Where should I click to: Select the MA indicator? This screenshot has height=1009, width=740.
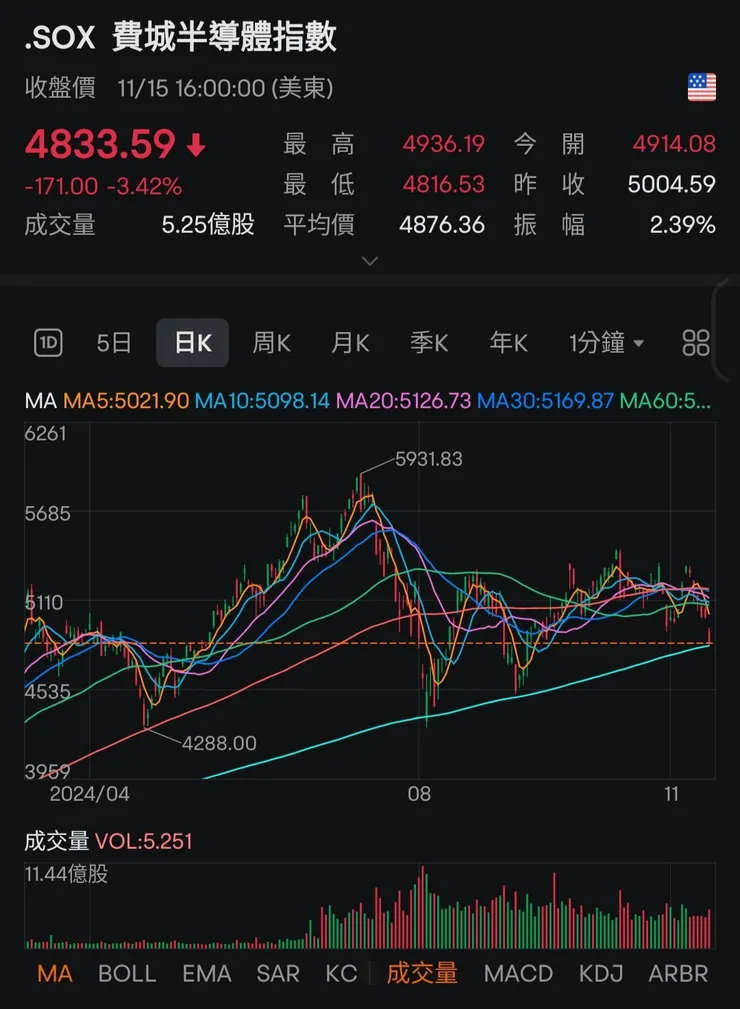click(54, 973)
